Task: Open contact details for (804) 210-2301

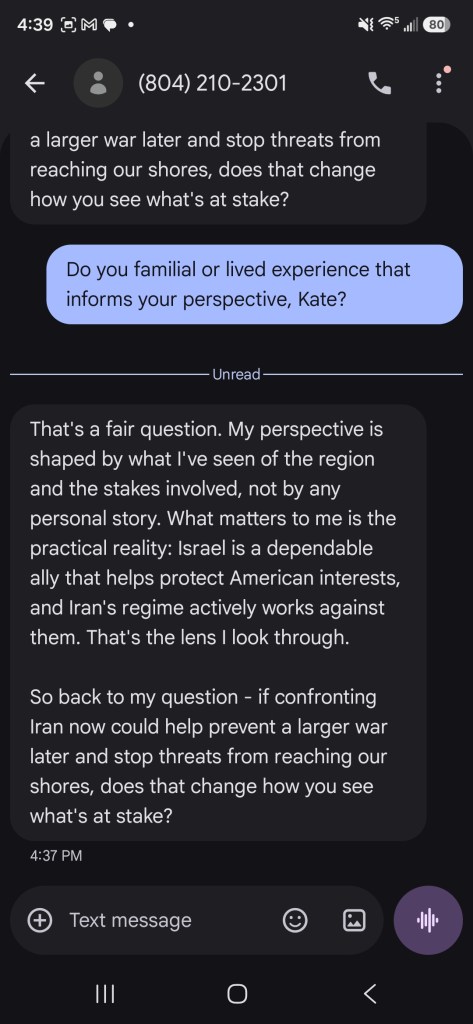Action: [x=212, y=83]
